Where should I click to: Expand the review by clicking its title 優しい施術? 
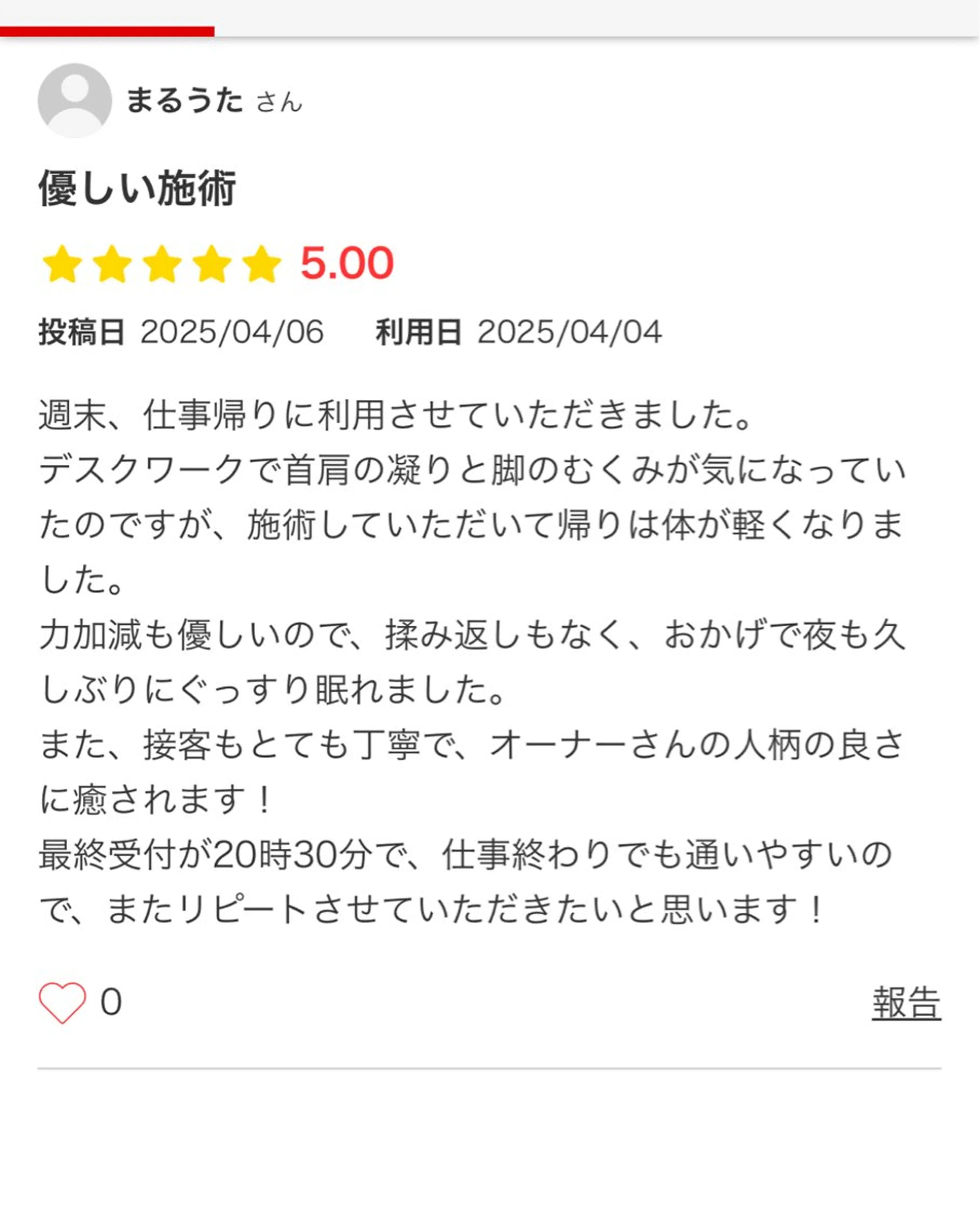139,188
